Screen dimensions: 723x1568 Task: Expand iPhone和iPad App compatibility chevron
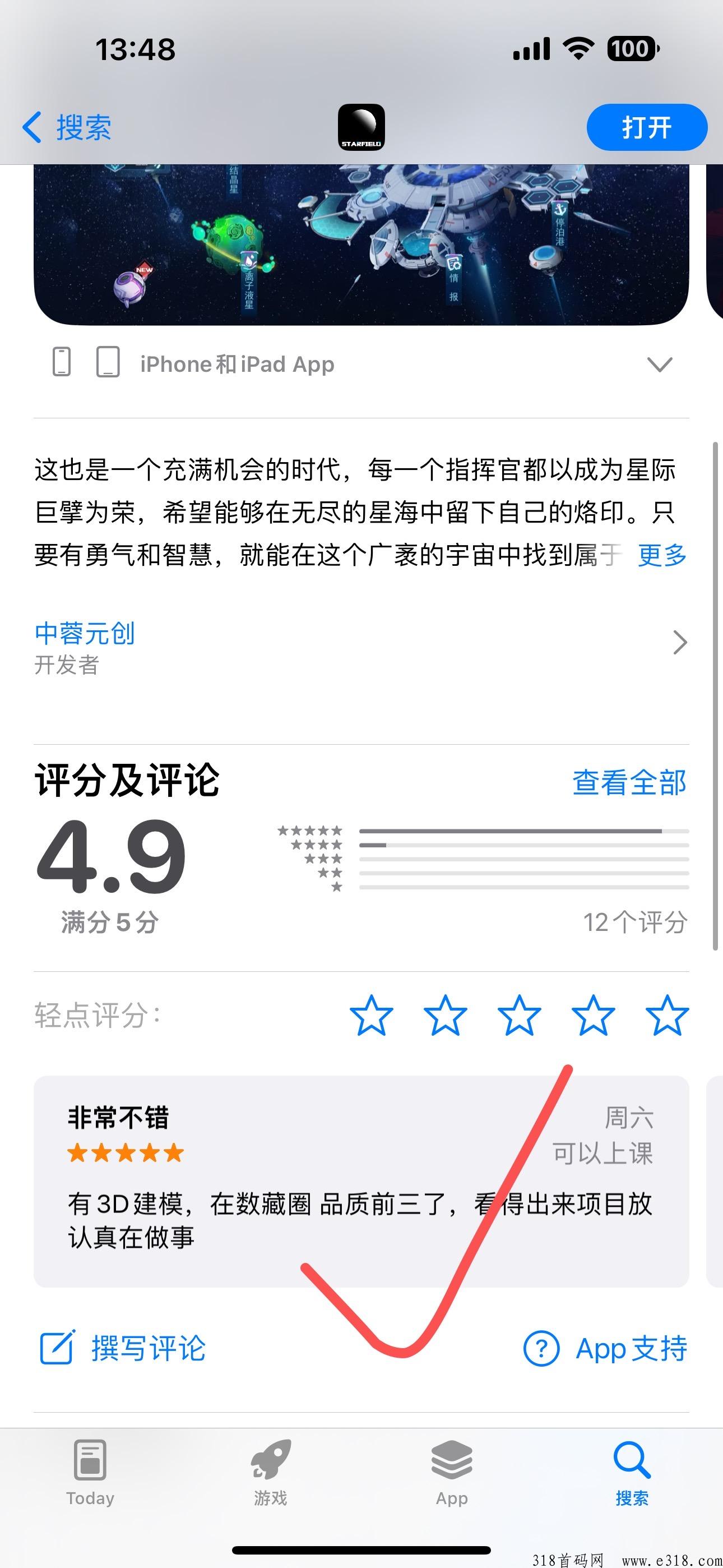(660, 364)
